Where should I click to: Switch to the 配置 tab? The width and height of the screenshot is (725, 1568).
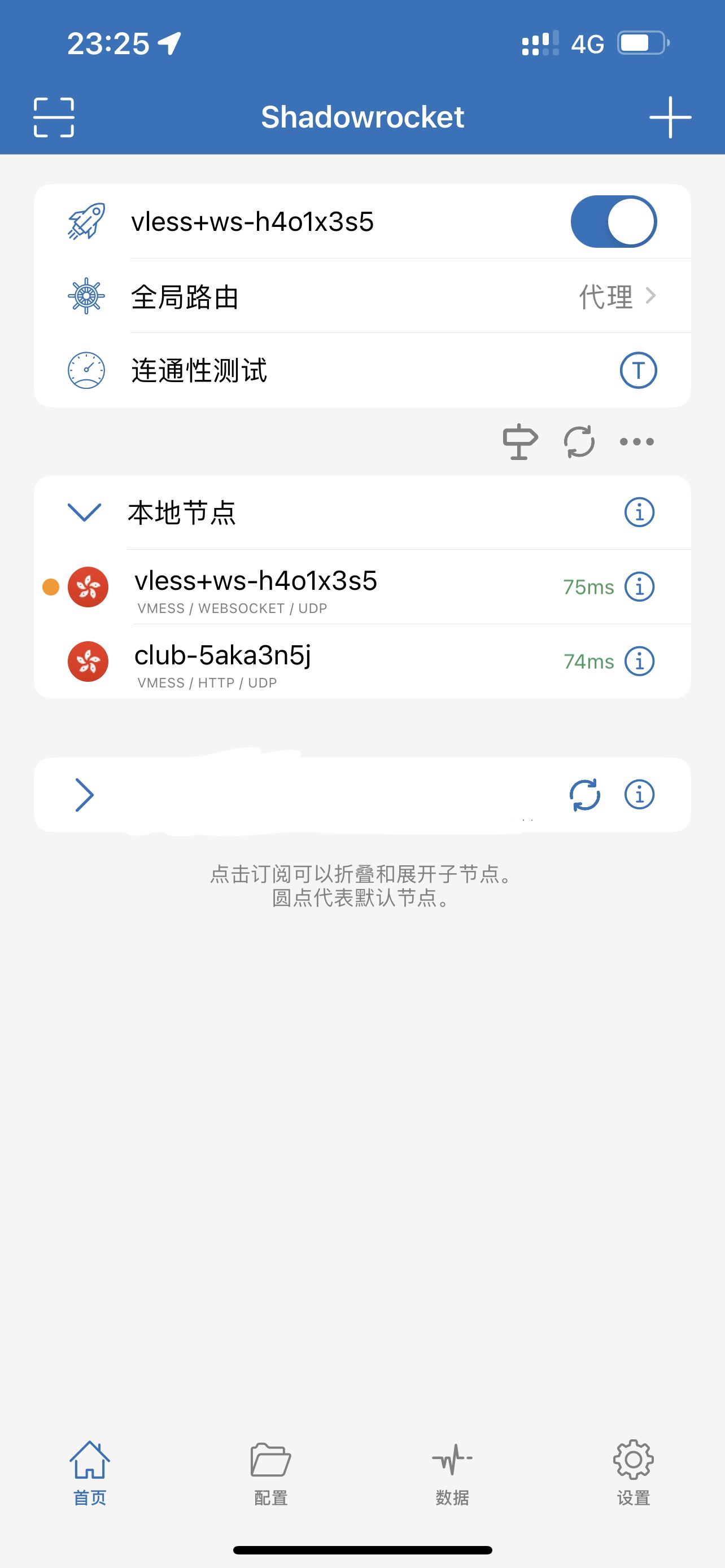(x=271, y=1472)
